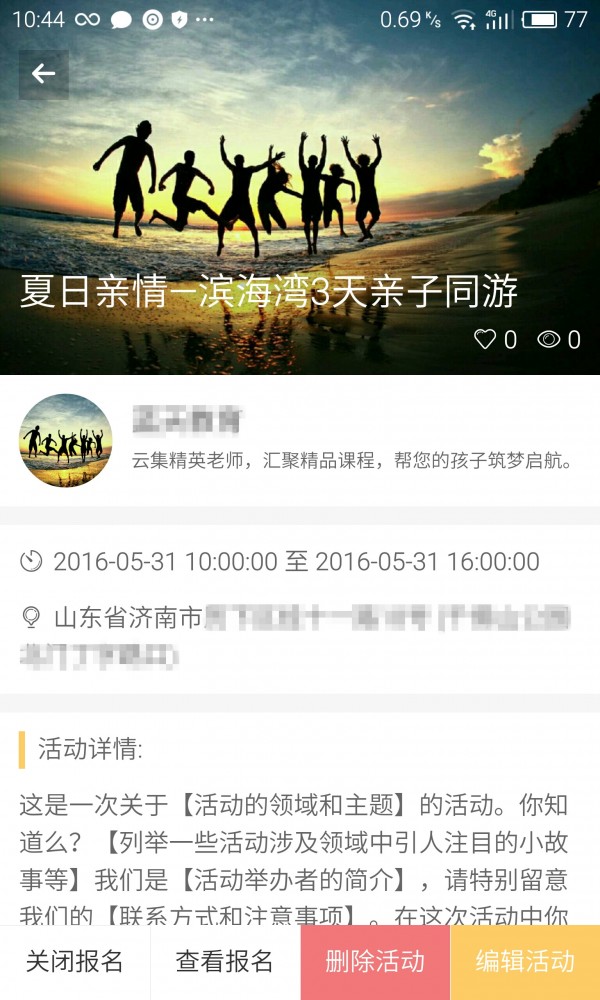Viewport: 600px width, 1000px height.
Task: Tap 关闭报名 to close registration
Action: (x=75, y=962)
